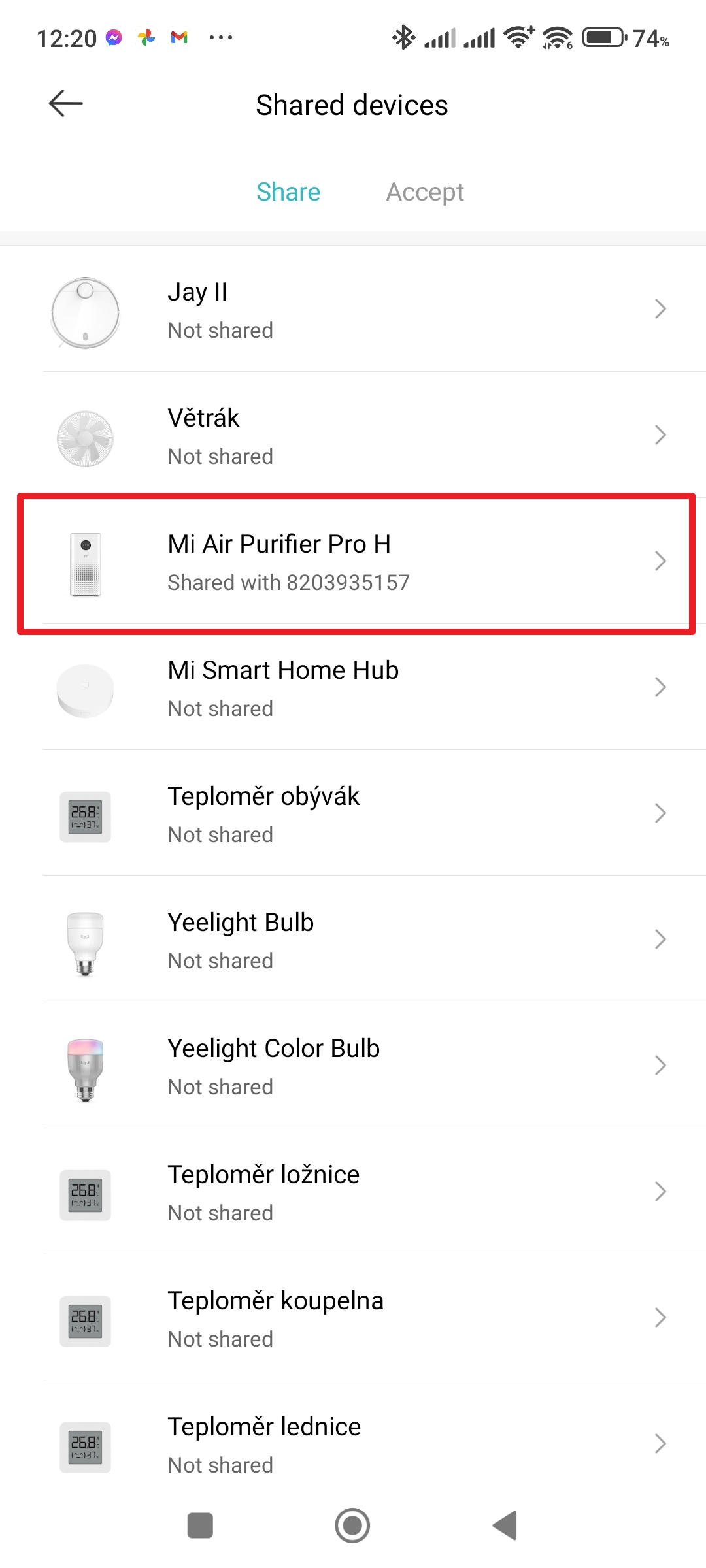Open the Teploměr lednice row
The width and height of the screenshot is (706, 1568).
353,1445
